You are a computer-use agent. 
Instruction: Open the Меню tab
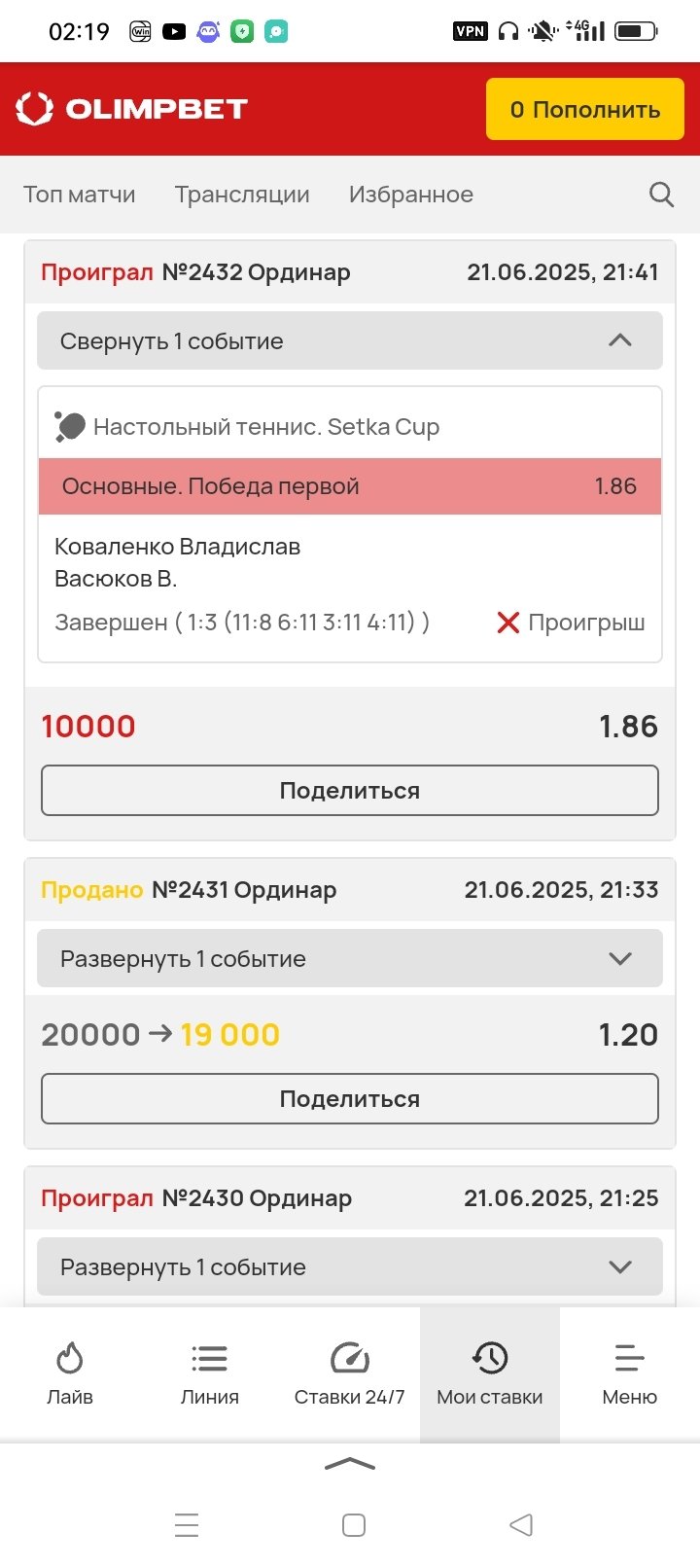click(630, 1373)
